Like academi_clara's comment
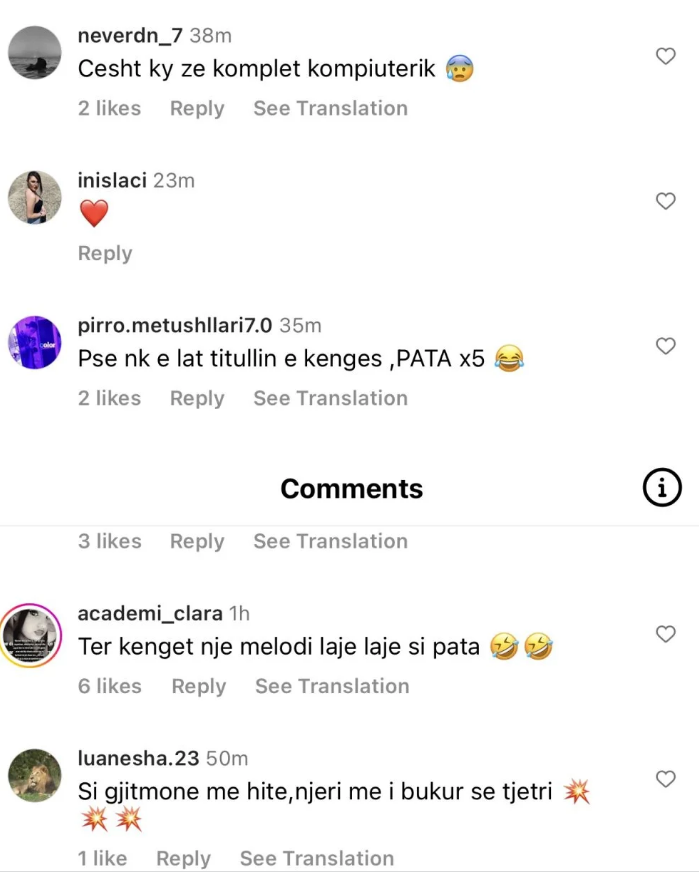Screen dimensions: 699x872 [x=665, y=634]
